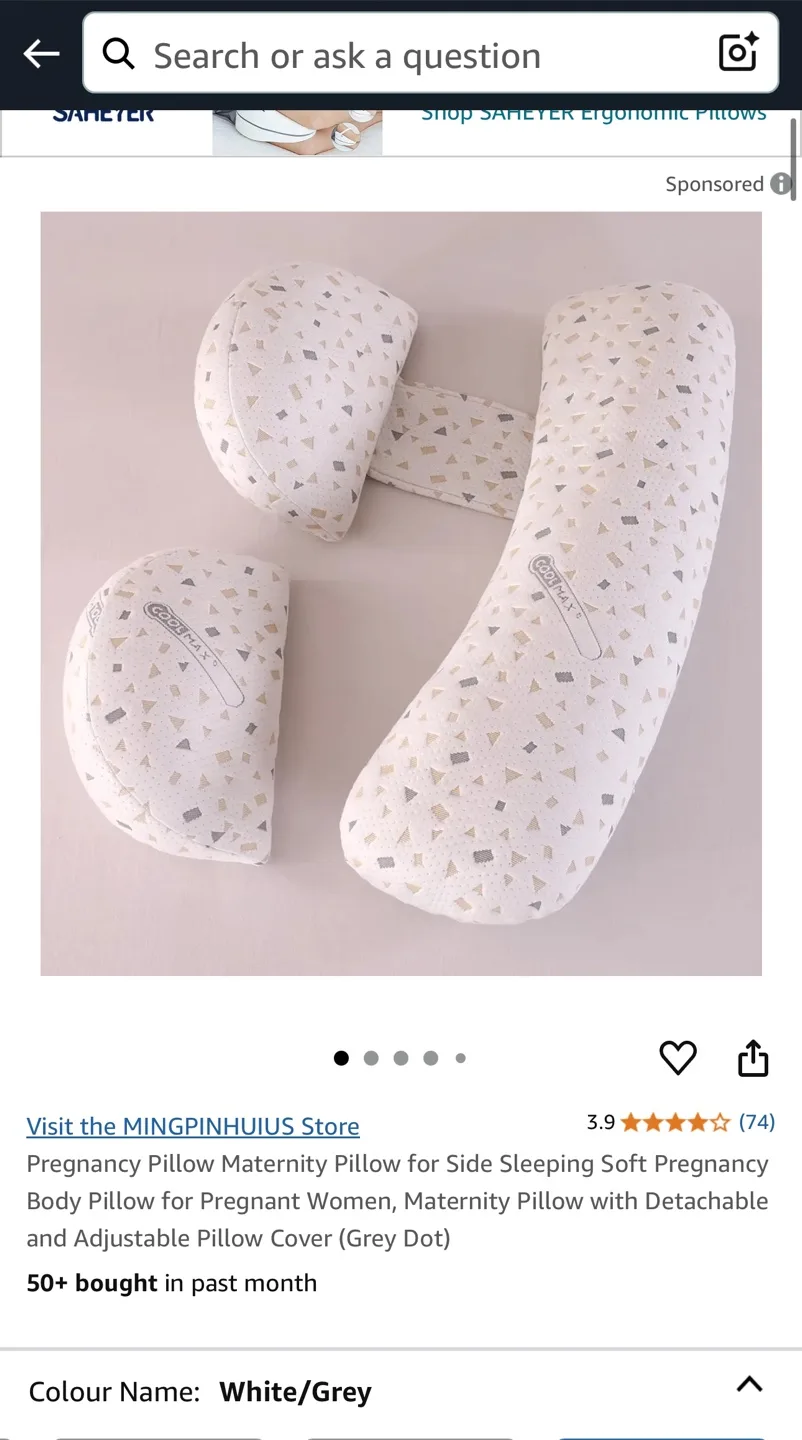Tap the Sponsored label
Image resolution: width=802 pixels, height=1440 pixels.
(x=716, y=184)
